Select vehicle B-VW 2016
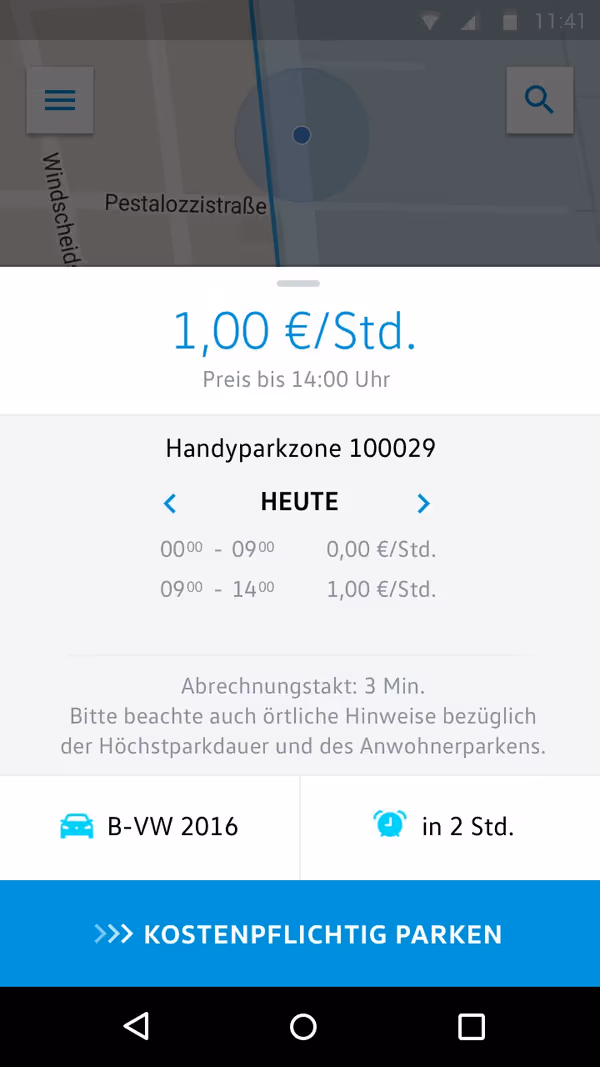600x1067 pixels. click(x=150, y=827)
